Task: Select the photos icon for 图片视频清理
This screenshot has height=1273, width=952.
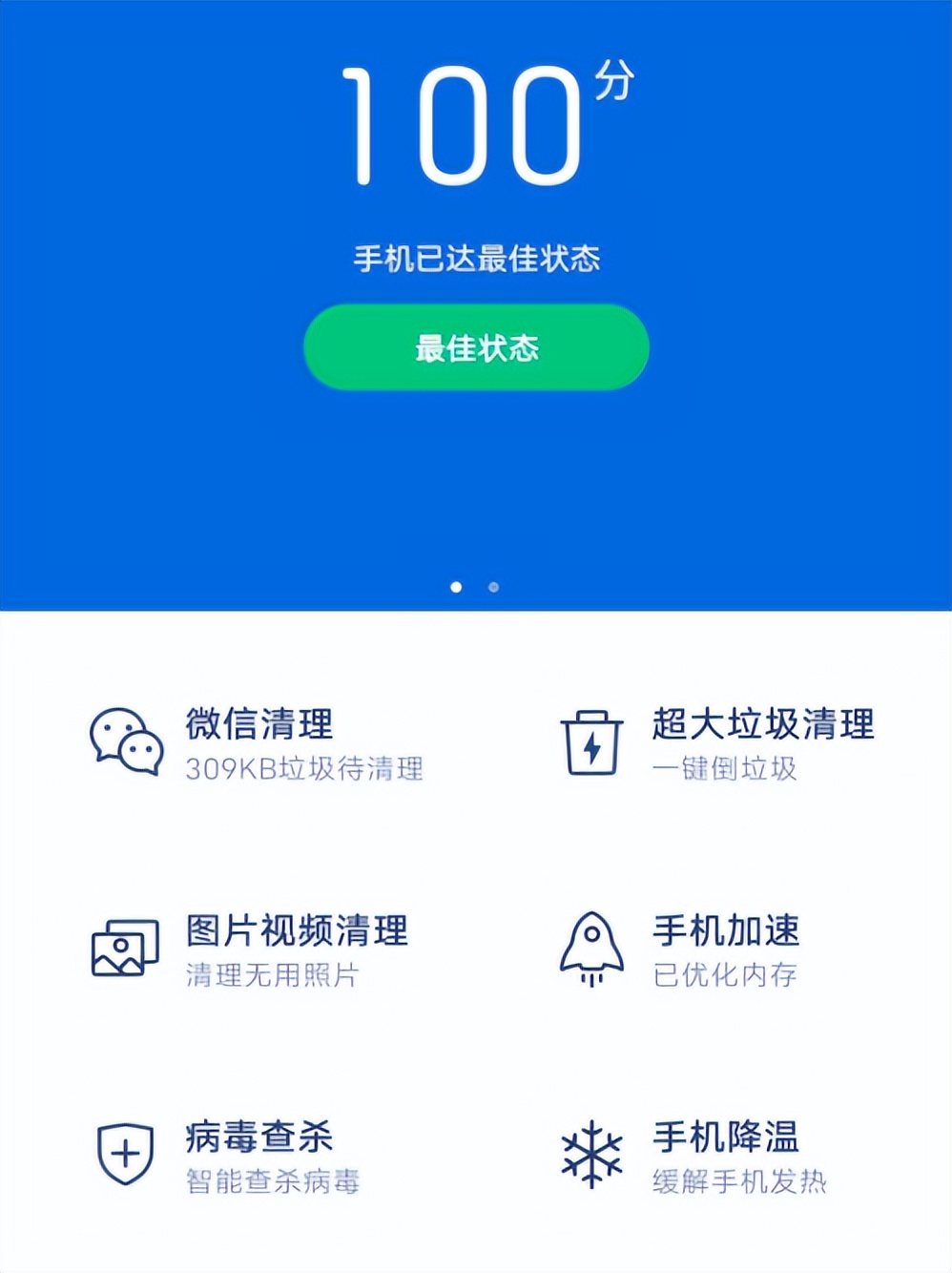Action: point(125,950)
